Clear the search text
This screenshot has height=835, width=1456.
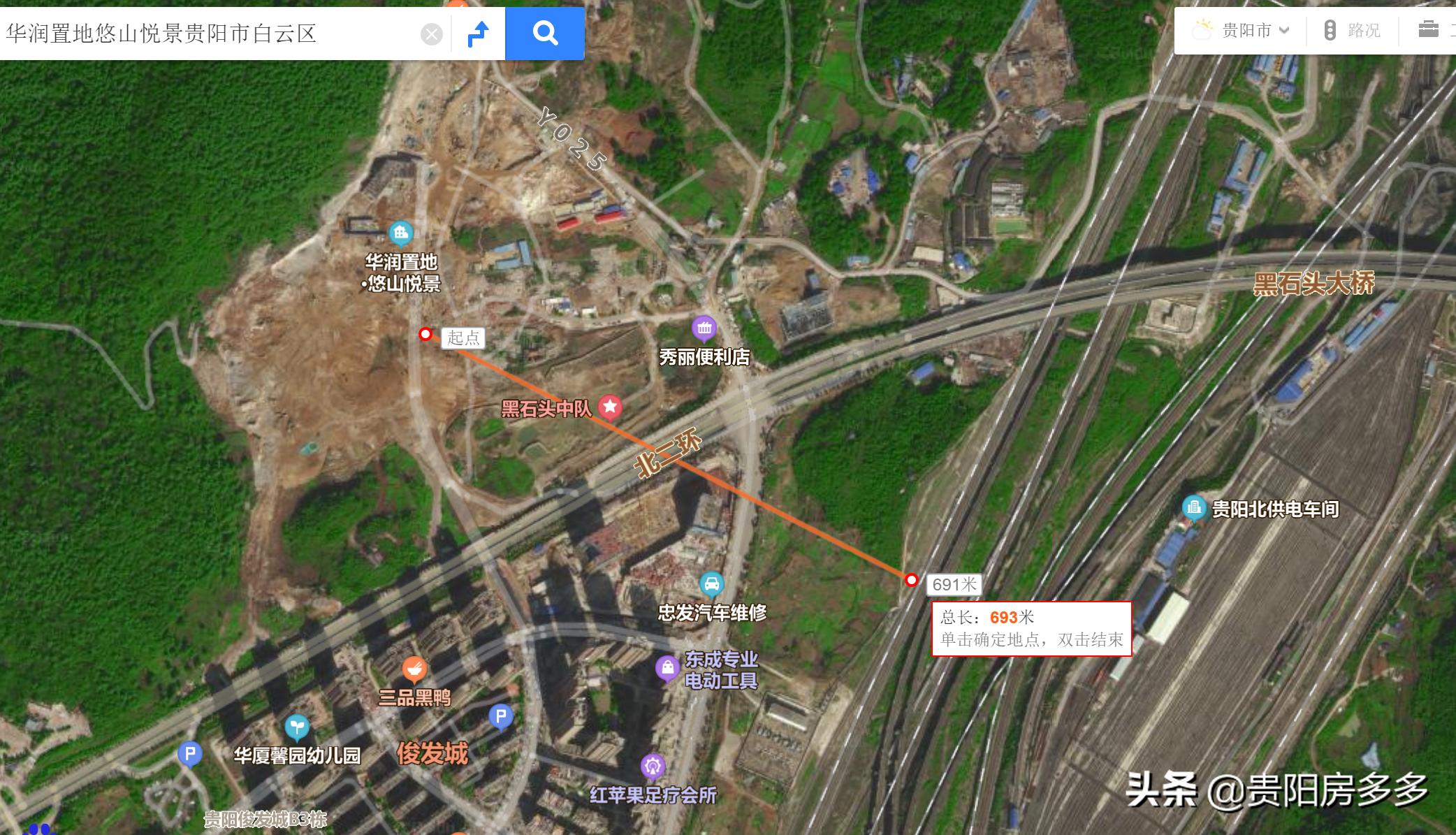tap(432, 34)
